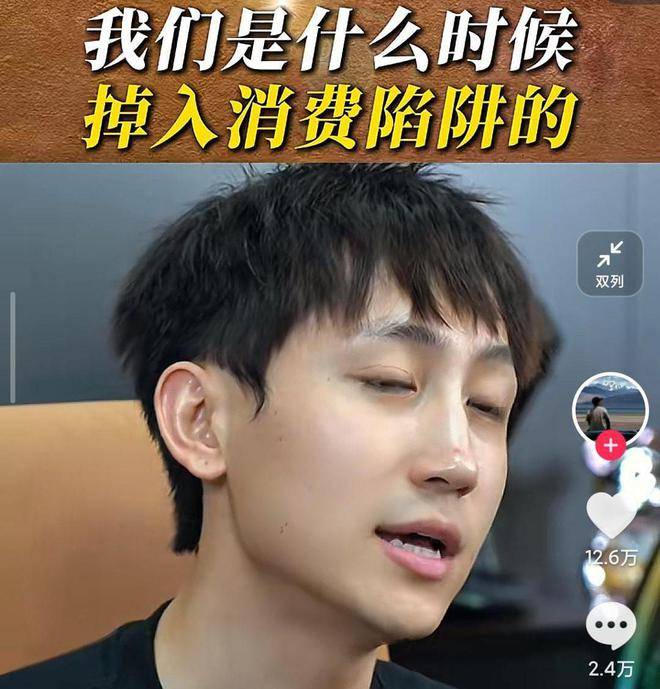Switch to the 双列 two-column view
Image resolution: width=660 pixels, height=689 pixels.
pyautogui.click(x=609, y=264)
